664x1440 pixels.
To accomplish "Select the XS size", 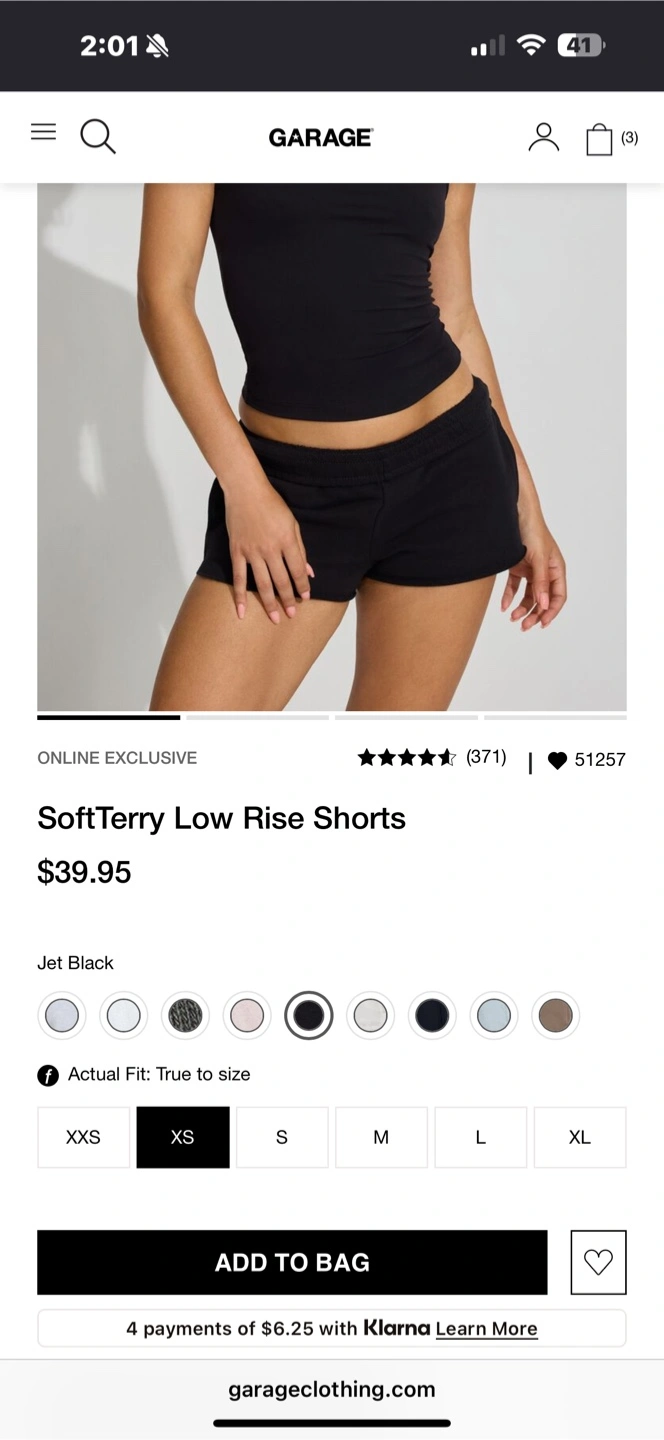I will click(182, 1137).
